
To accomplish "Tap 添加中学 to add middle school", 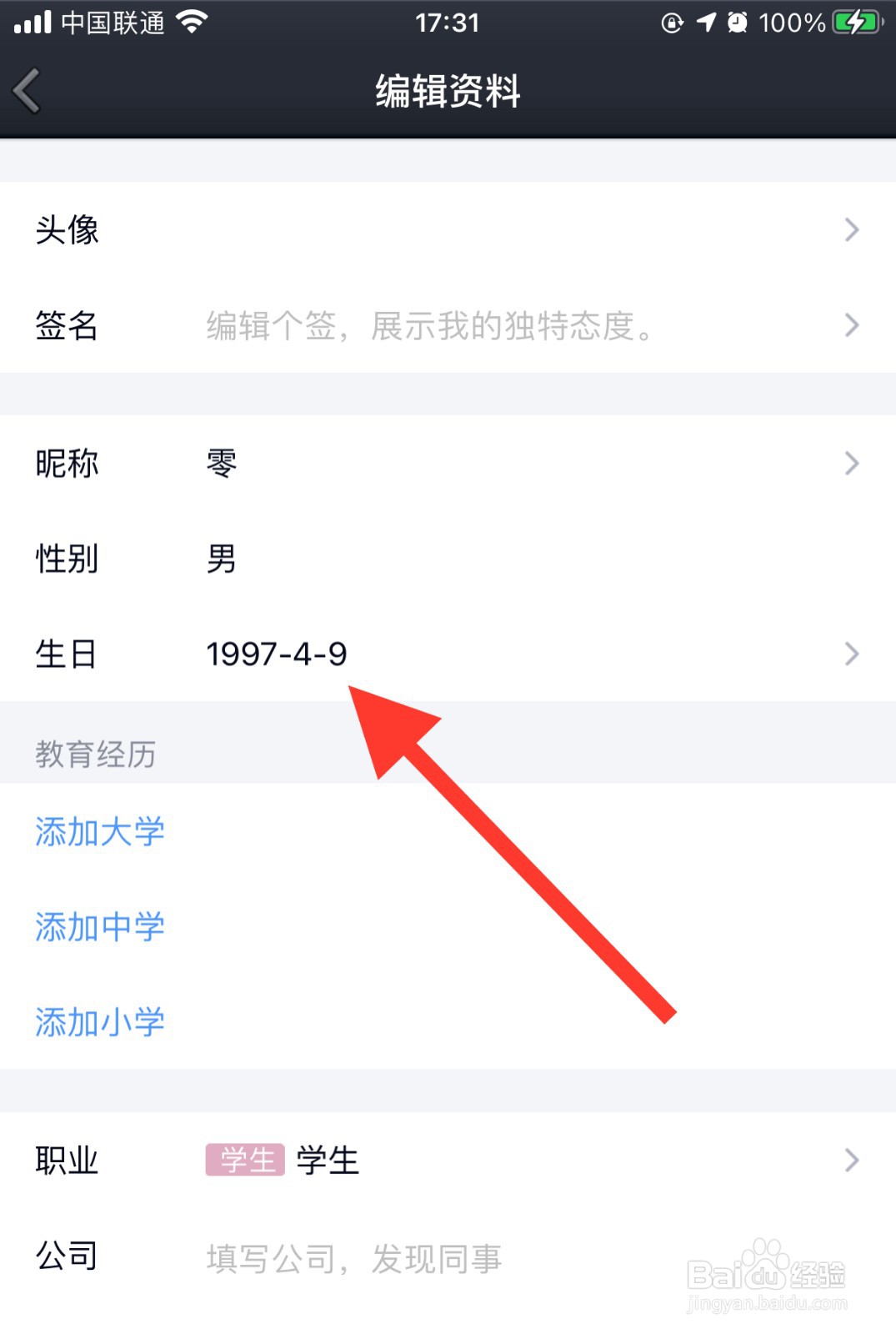I will 99,927.
